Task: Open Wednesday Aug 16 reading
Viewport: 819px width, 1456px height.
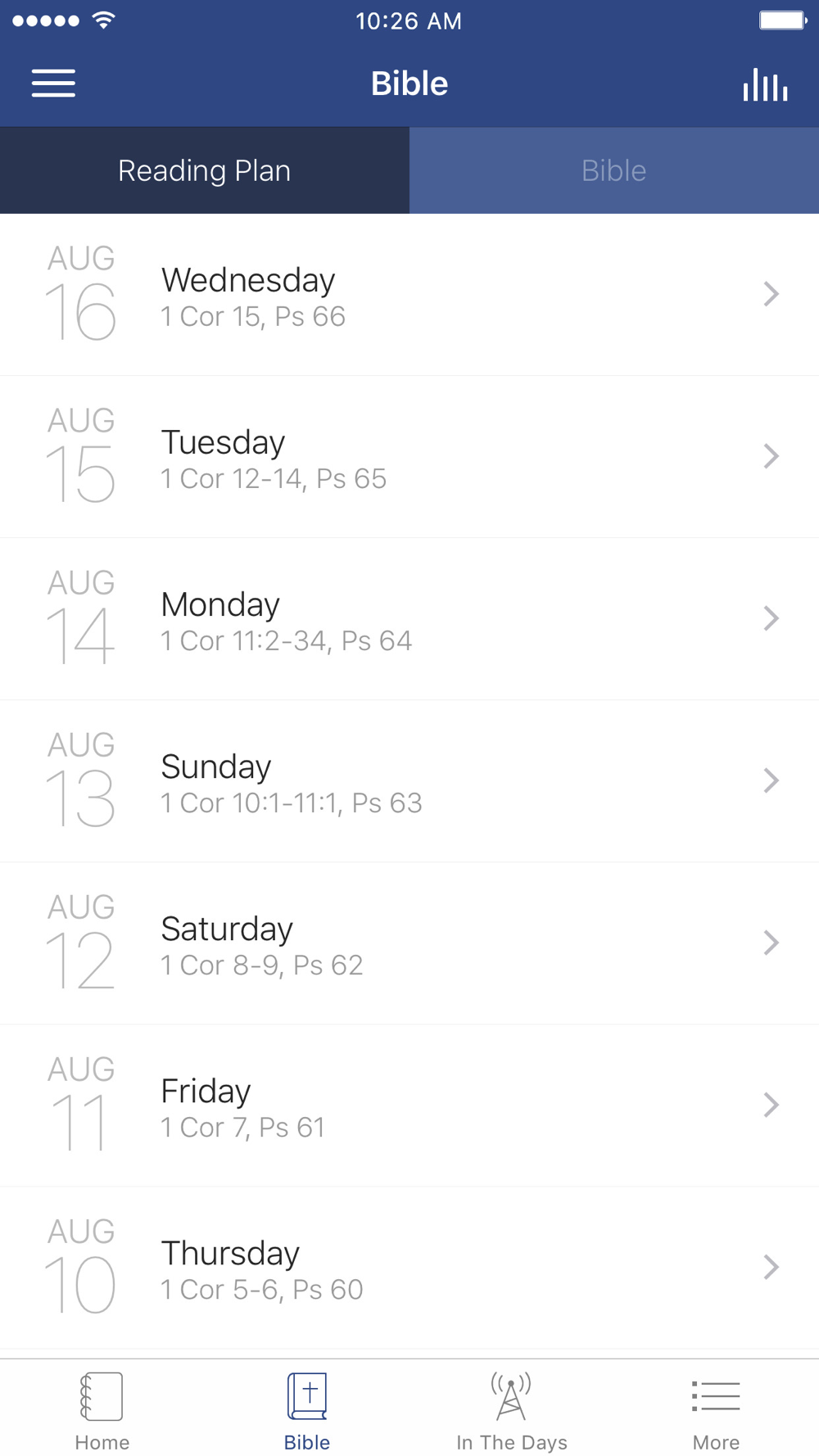Action: pyautogui.click(x=409, y=295)
